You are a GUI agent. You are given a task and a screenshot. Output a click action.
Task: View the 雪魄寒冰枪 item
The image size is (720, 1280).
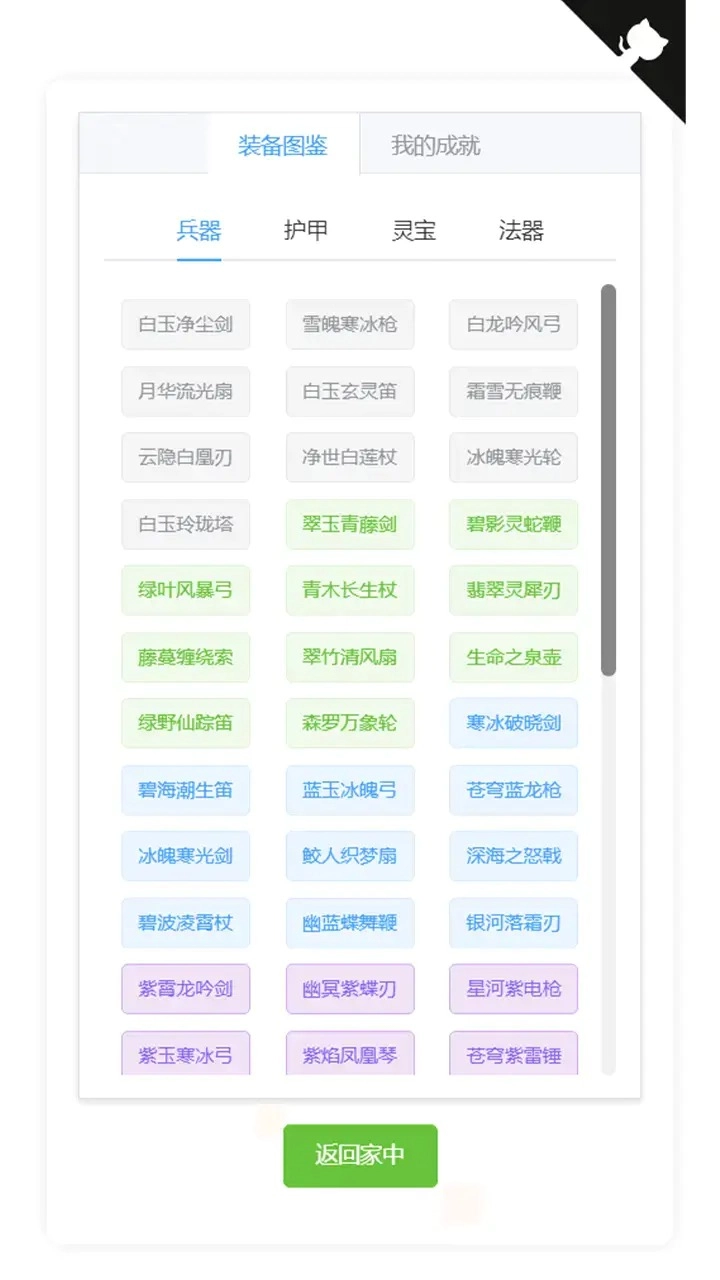point(349,324)
